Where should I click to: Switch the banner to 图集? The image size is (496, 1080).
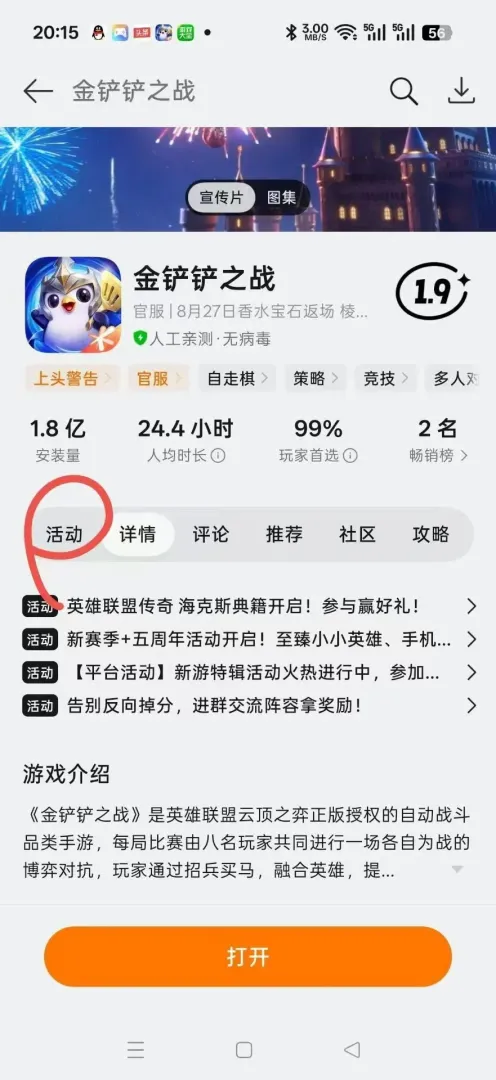(x=280, y=198)
